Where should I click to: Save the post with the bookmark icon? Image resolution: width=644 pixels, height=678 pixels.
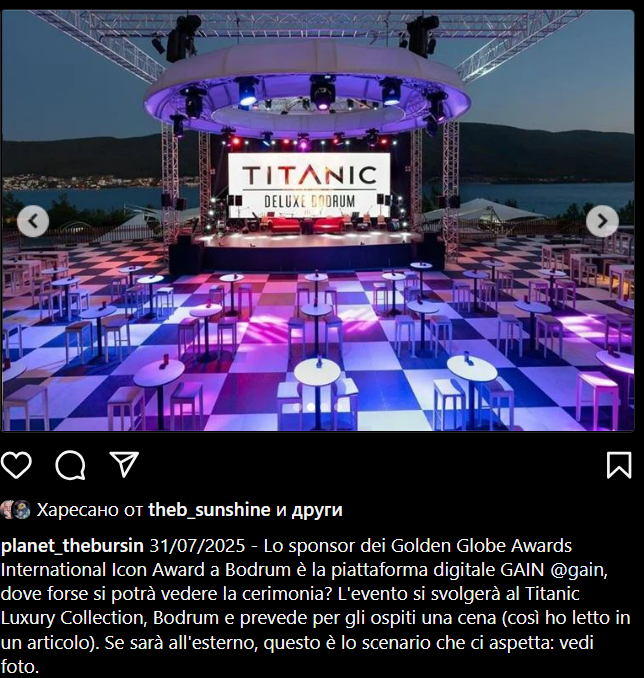pos(619,465)
